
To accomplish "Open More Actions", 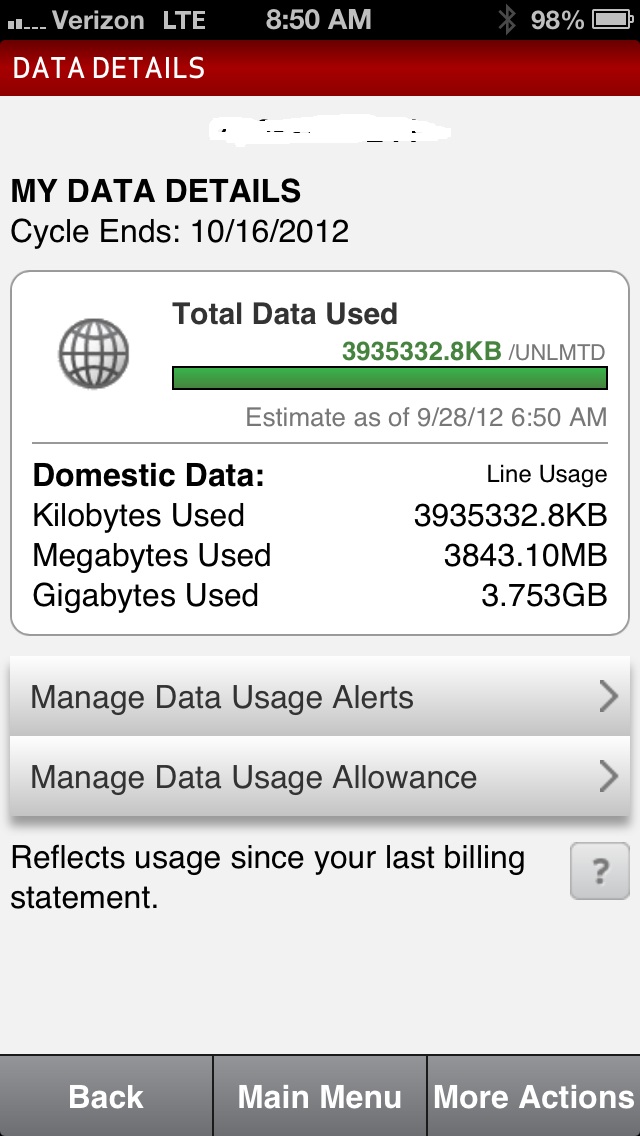I will (534, 1096).
